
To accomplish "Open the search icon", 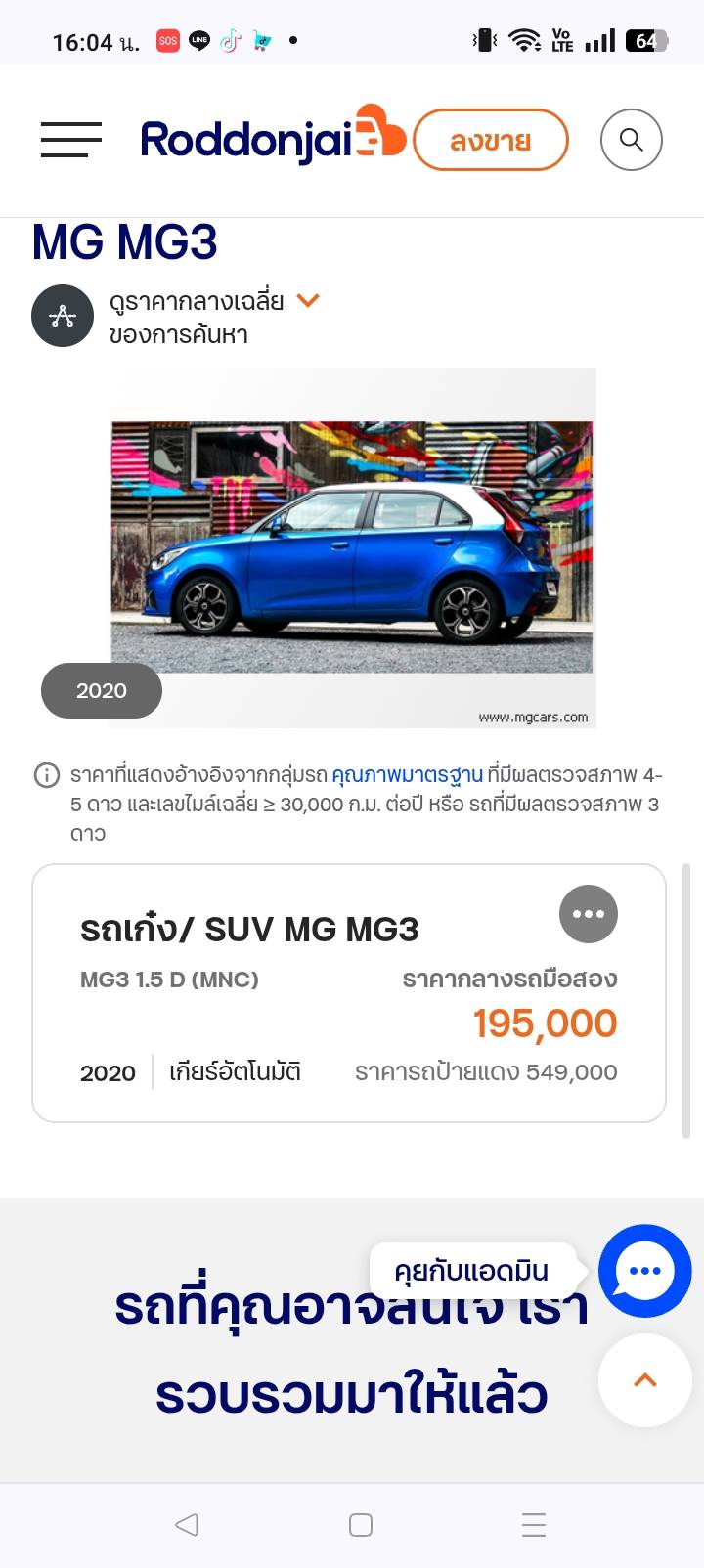I will tap(631, 140).
